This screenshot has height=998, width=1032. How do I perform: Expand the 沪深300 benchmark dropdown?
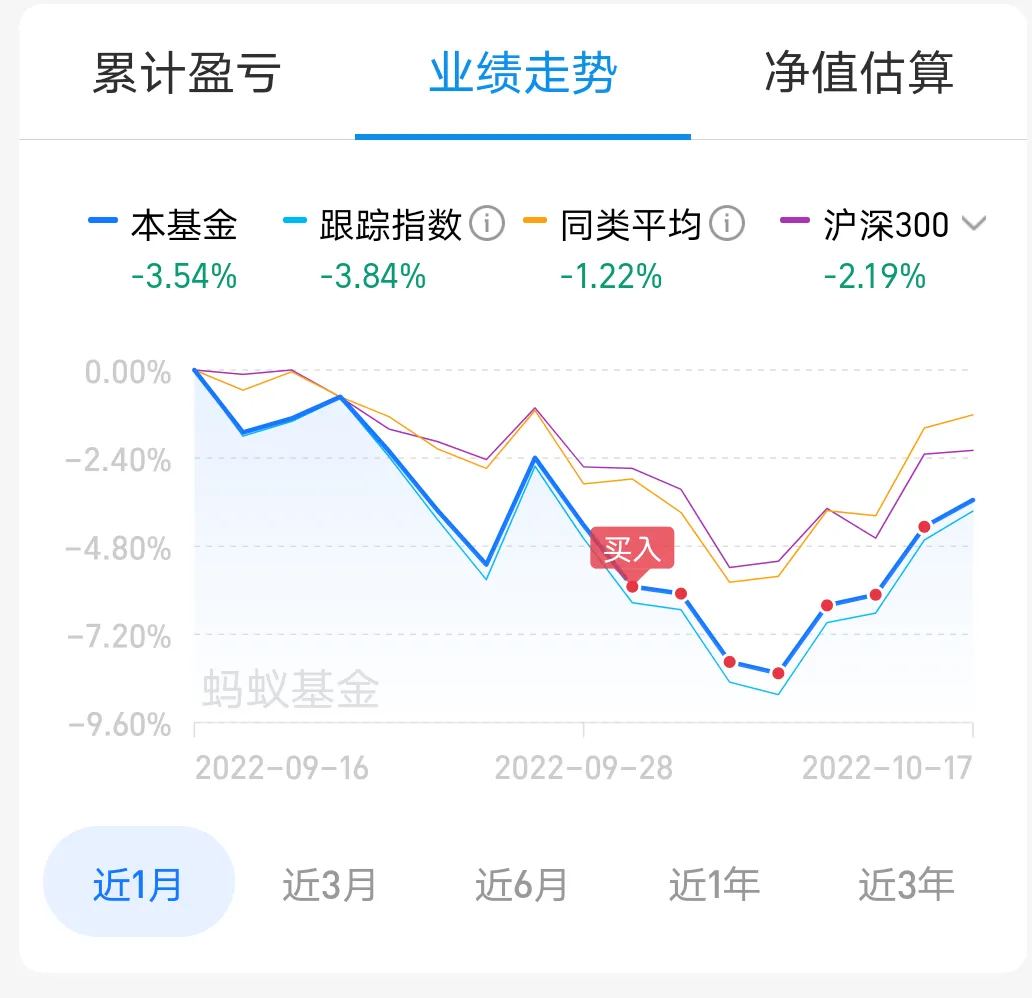tap(973, 224)
